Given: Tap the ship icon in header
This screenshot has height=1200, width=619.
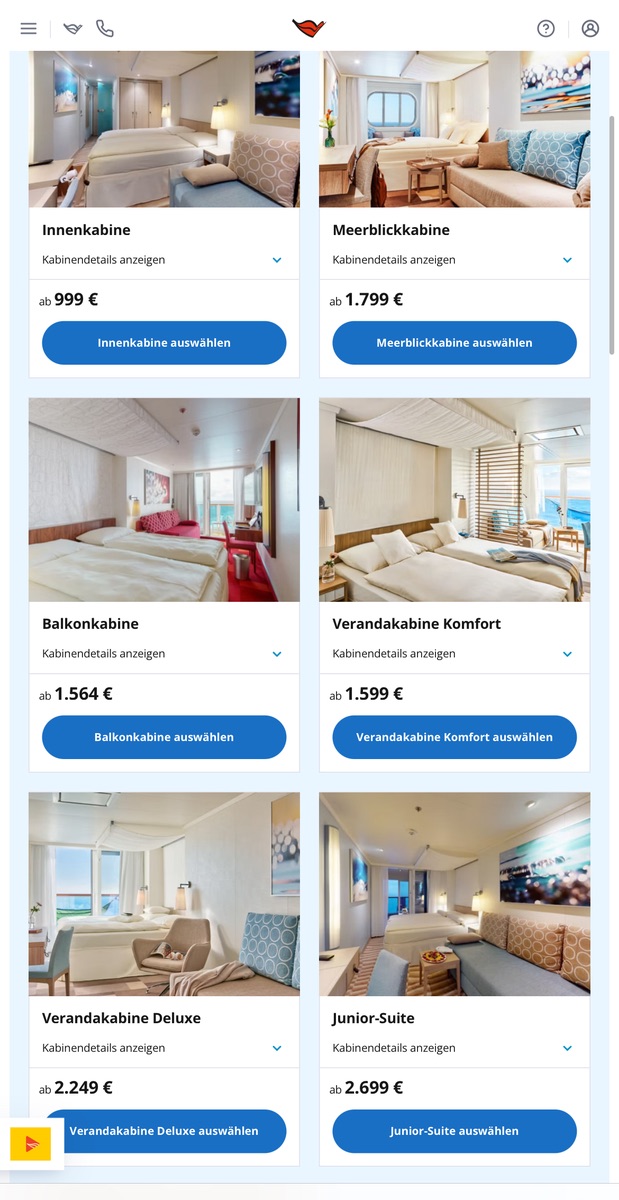Looking at the screenshot, I should click(x=72, y=29).
